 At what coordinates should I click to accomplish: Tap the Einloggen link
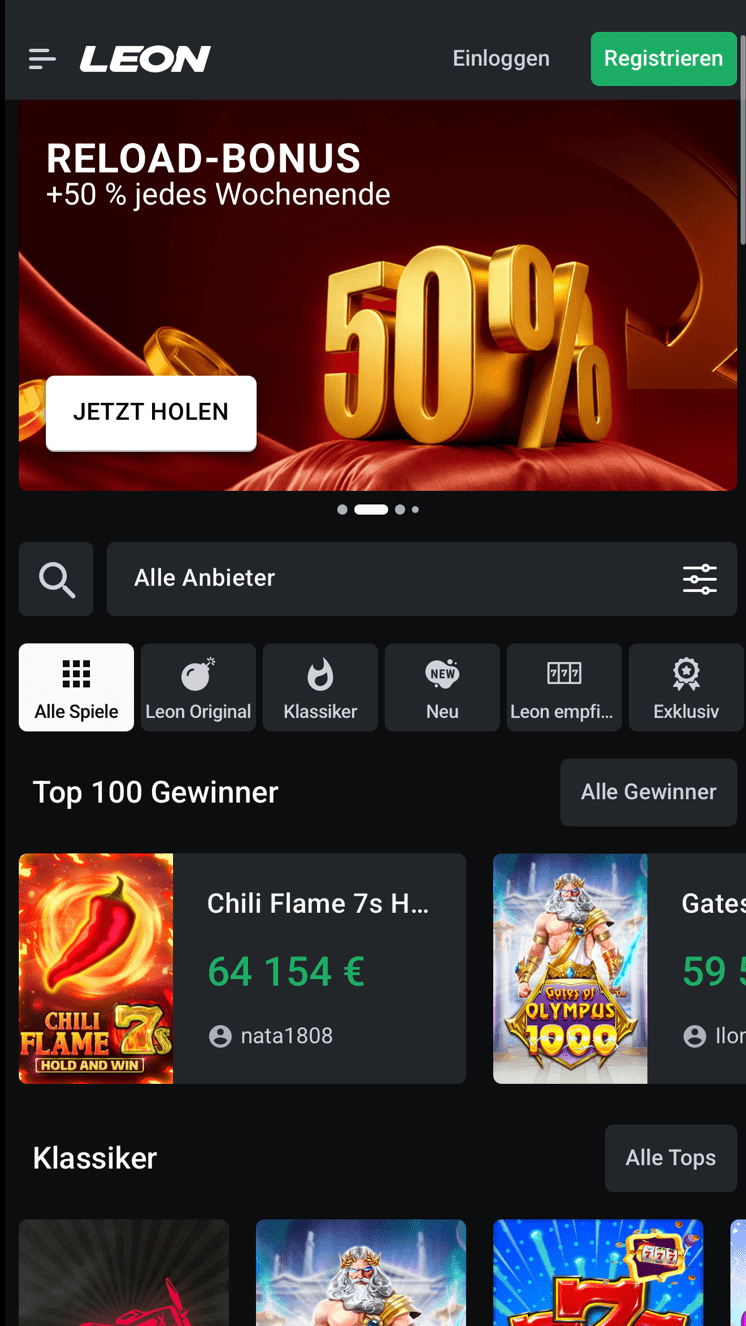click(x=501, y=59)
